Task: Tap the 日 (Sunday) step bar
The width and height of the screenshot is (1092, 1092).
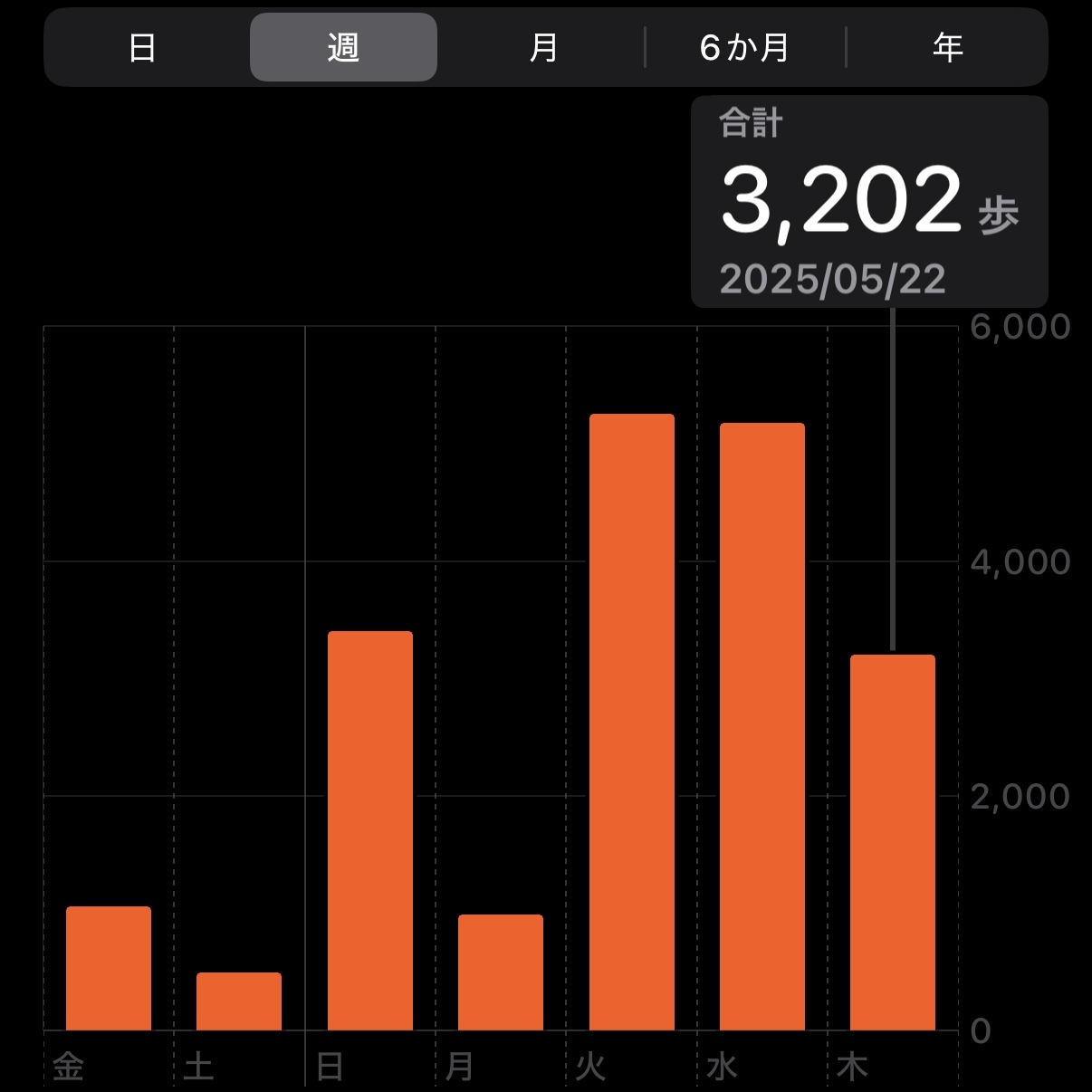Action: [x=369, y=830]
